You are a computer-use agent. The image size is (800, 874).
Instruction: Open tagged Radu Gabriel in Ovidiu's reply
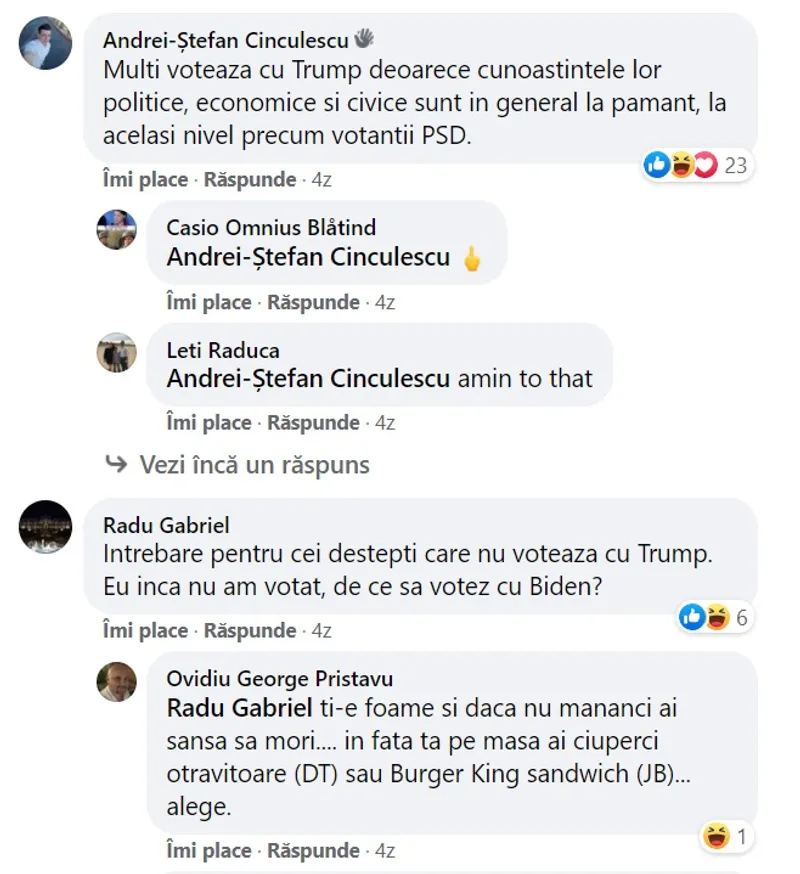pyautogui.click(x=240, y=709)
